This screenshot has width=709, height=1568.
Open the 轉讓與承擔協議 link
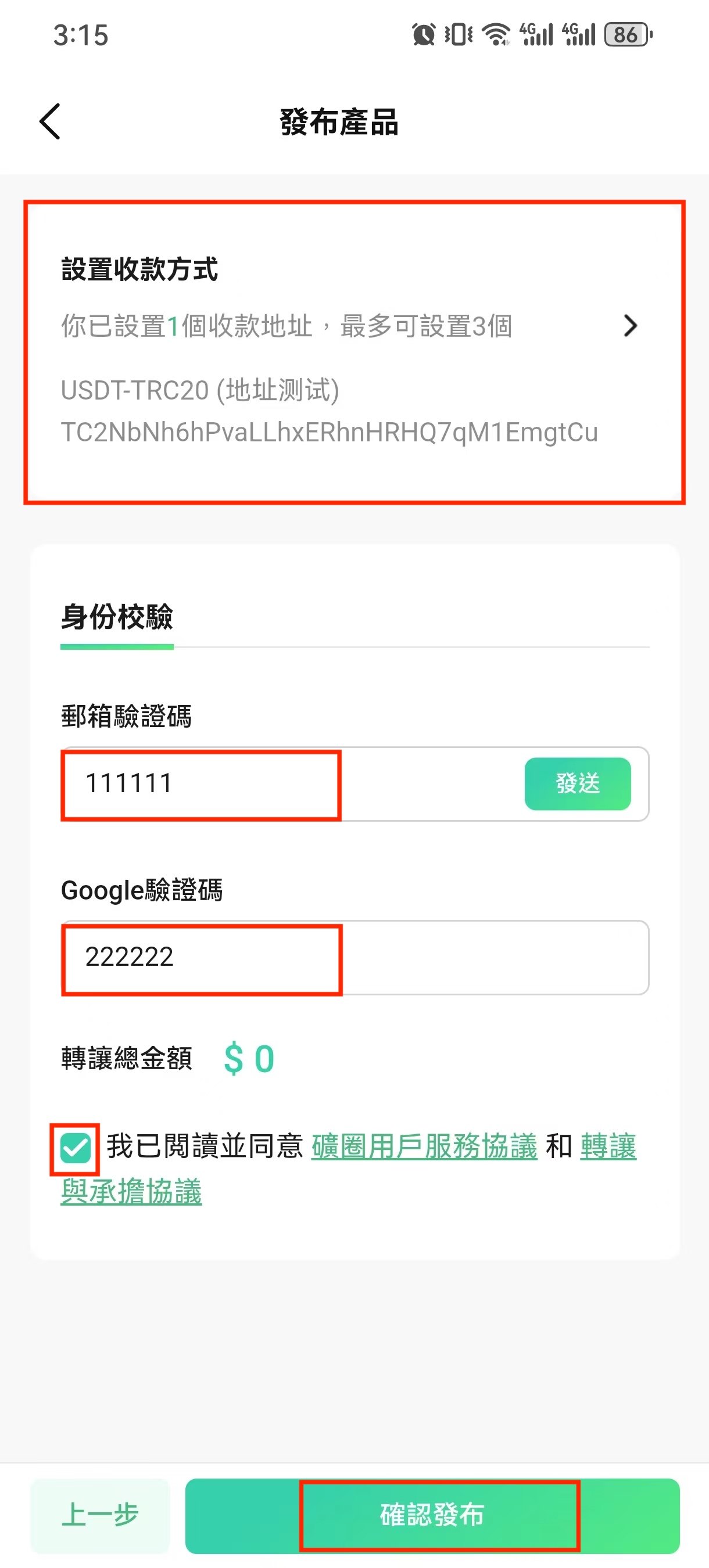tap(131, 1192)
